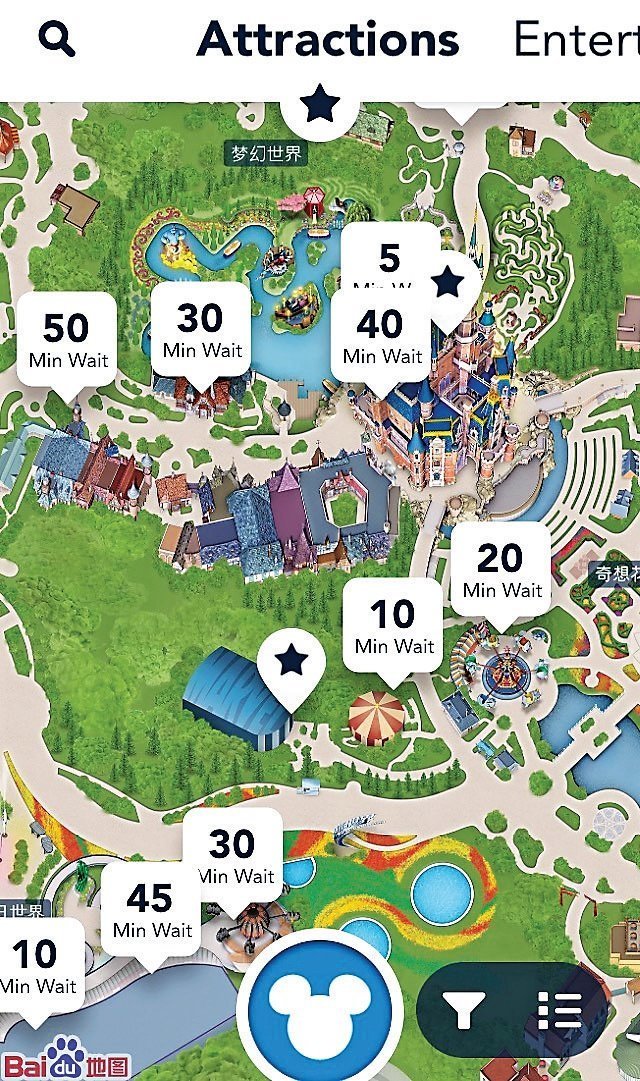Open the 45 Min Wait attraction pin

tap(151, 912)
